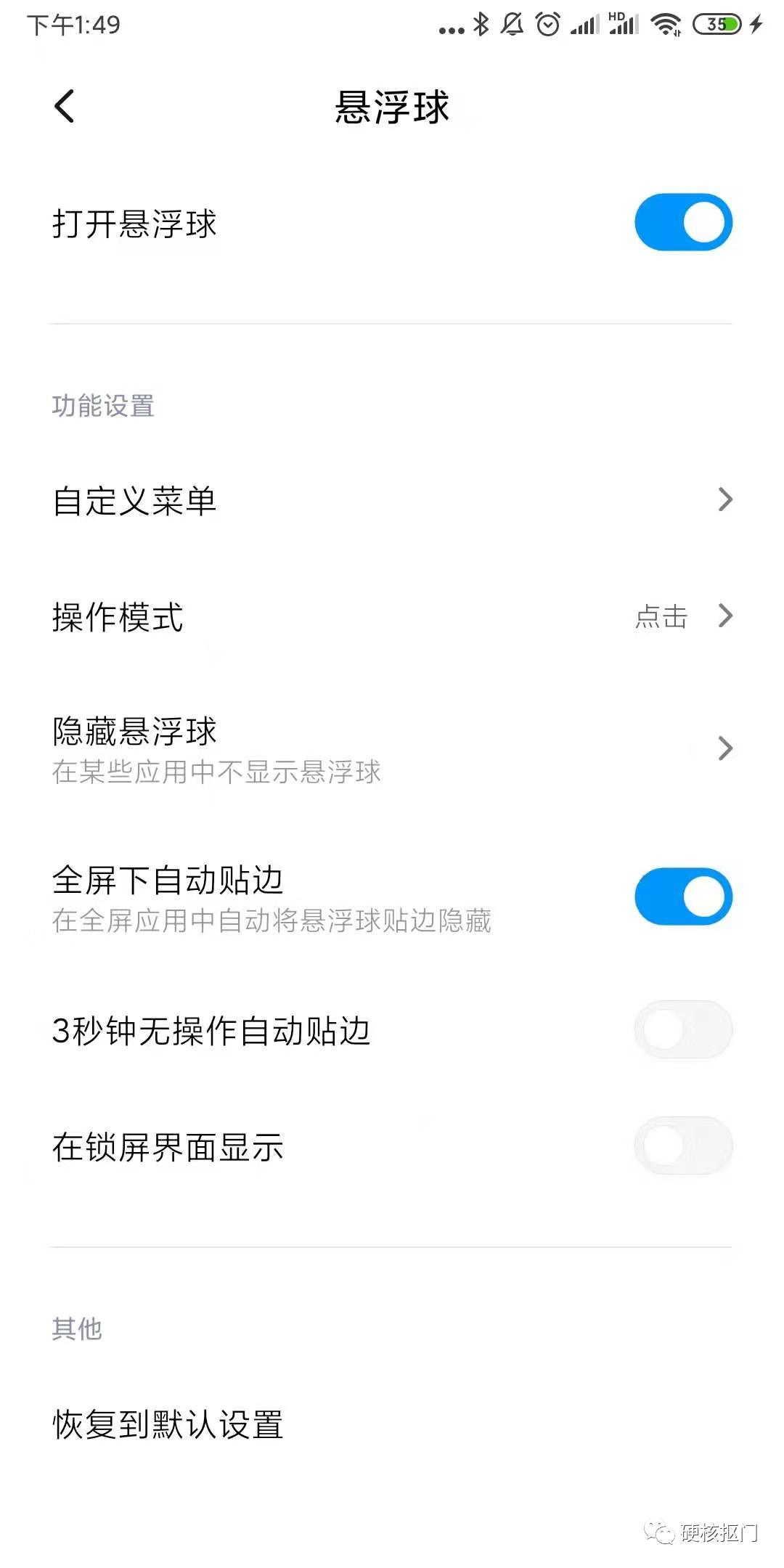This screenshot has width=784, height=1568.
Task: Open the 自定义菜单 settings row
Action: [290, 499]
